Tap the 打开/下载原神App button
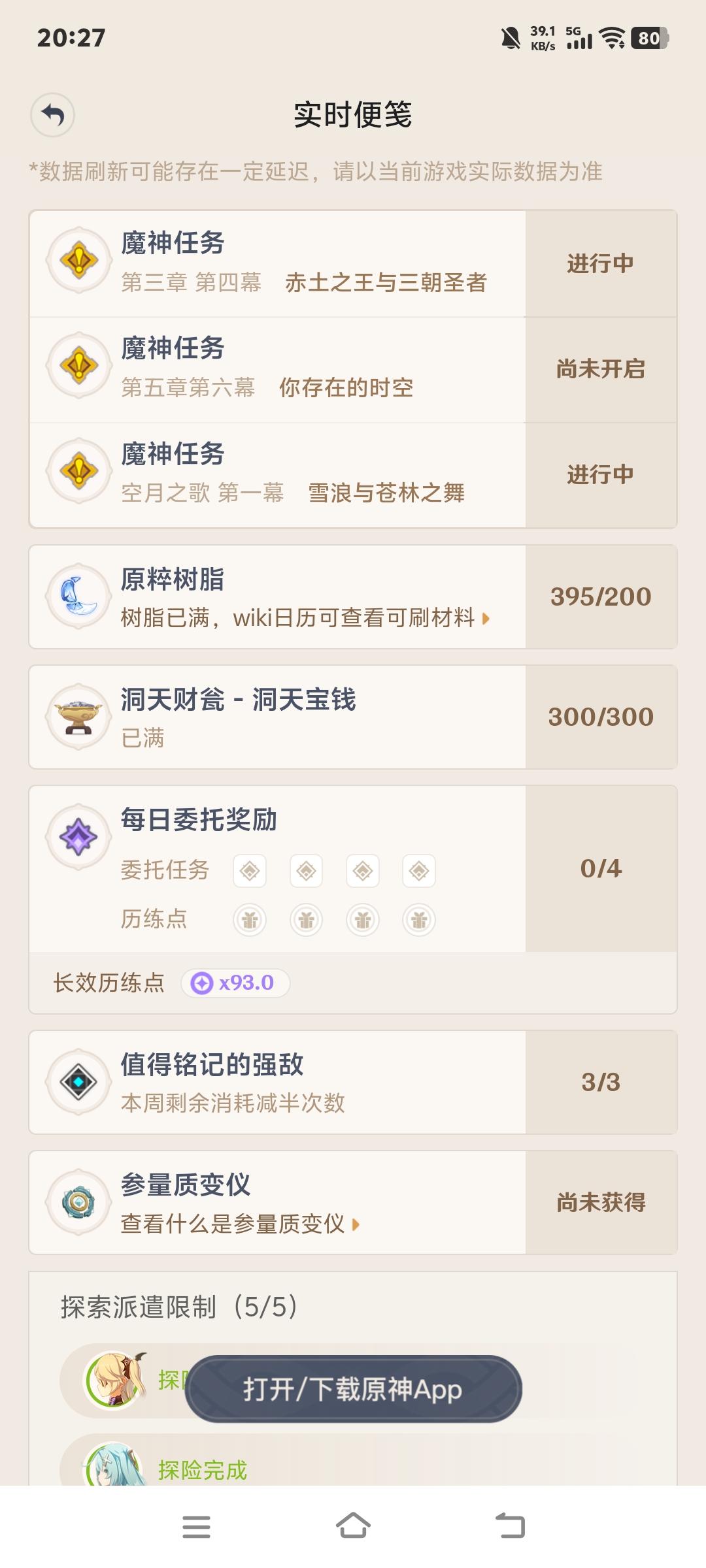Image resolution: width=706 pixels, height=1568 pixels. click(353, 1390)
